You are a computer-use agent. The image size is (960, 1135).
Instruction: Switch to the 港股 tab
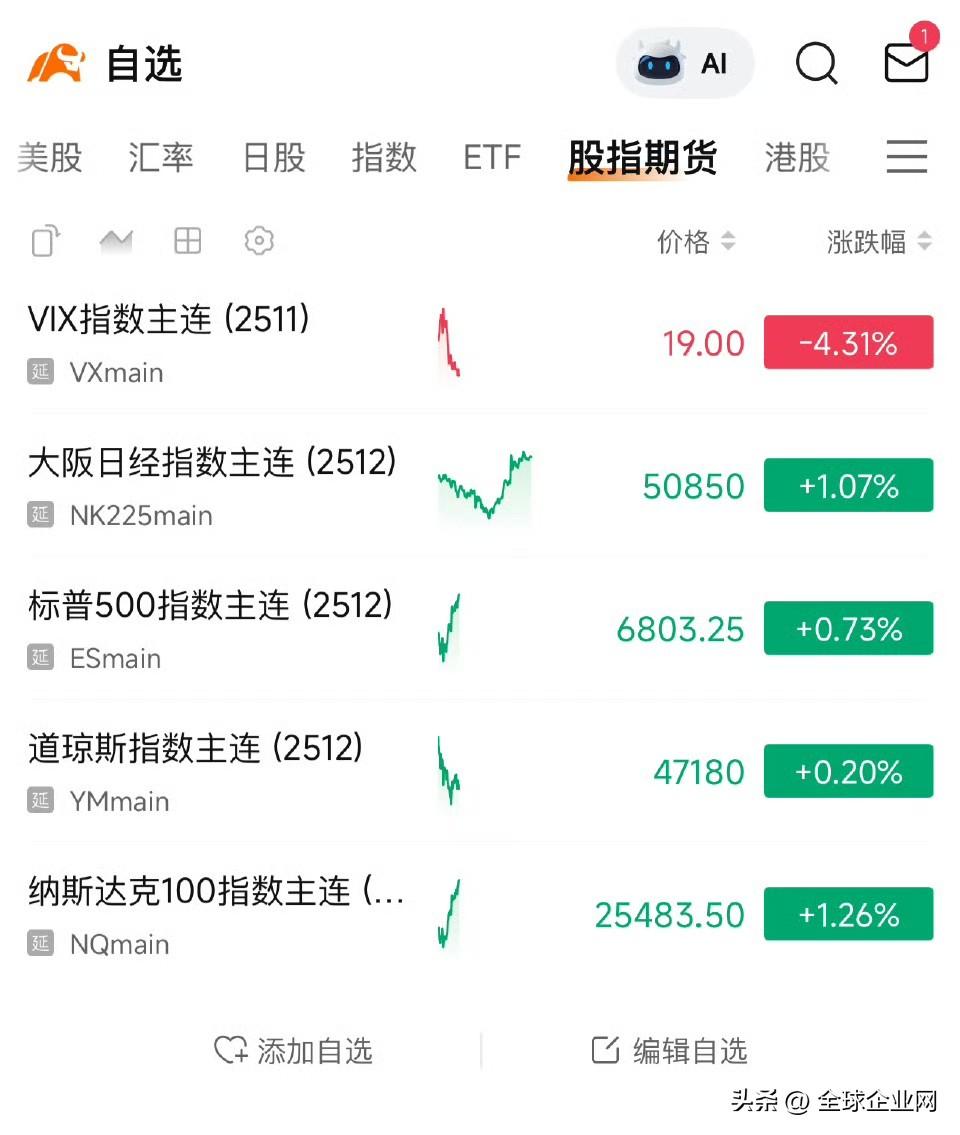797,157
